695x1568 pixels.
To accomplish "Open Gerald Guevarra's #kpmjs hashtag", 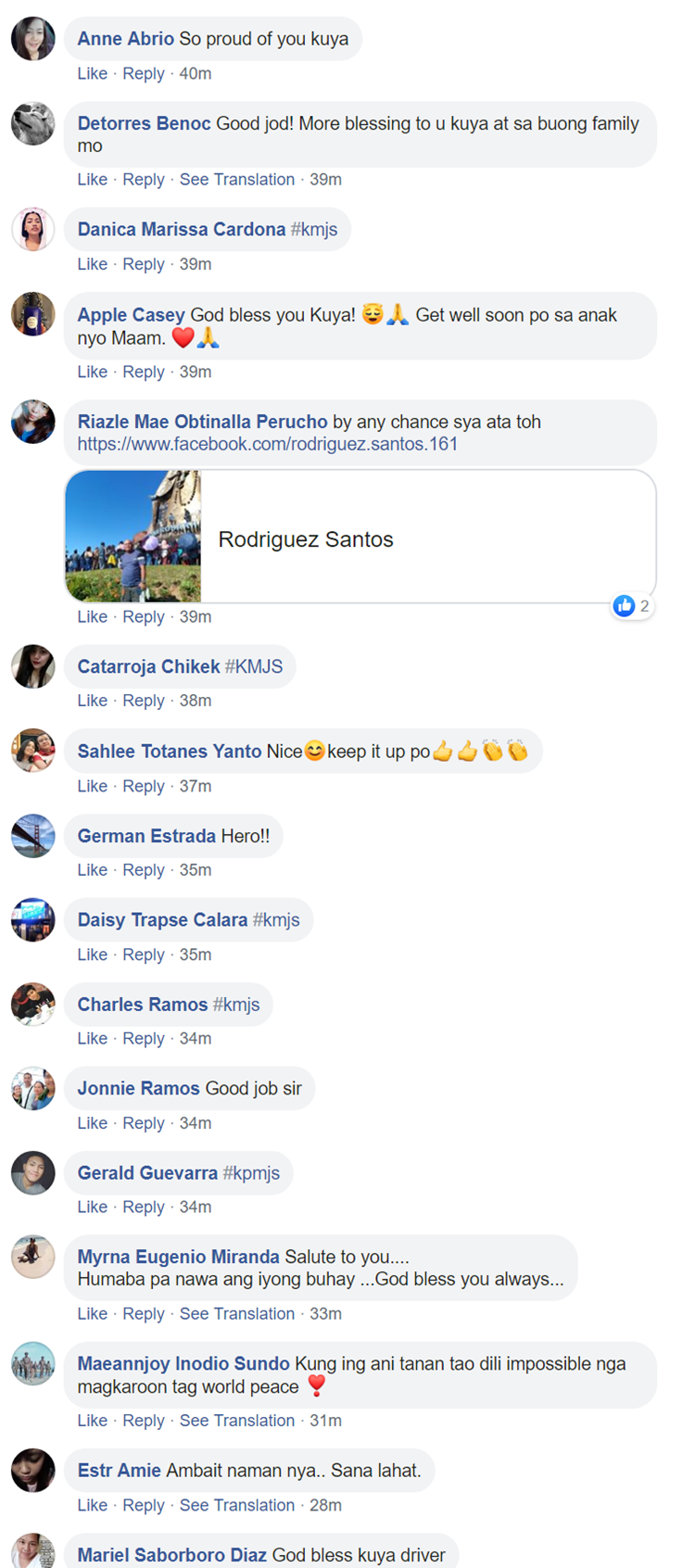I will tap(251, 1173).
